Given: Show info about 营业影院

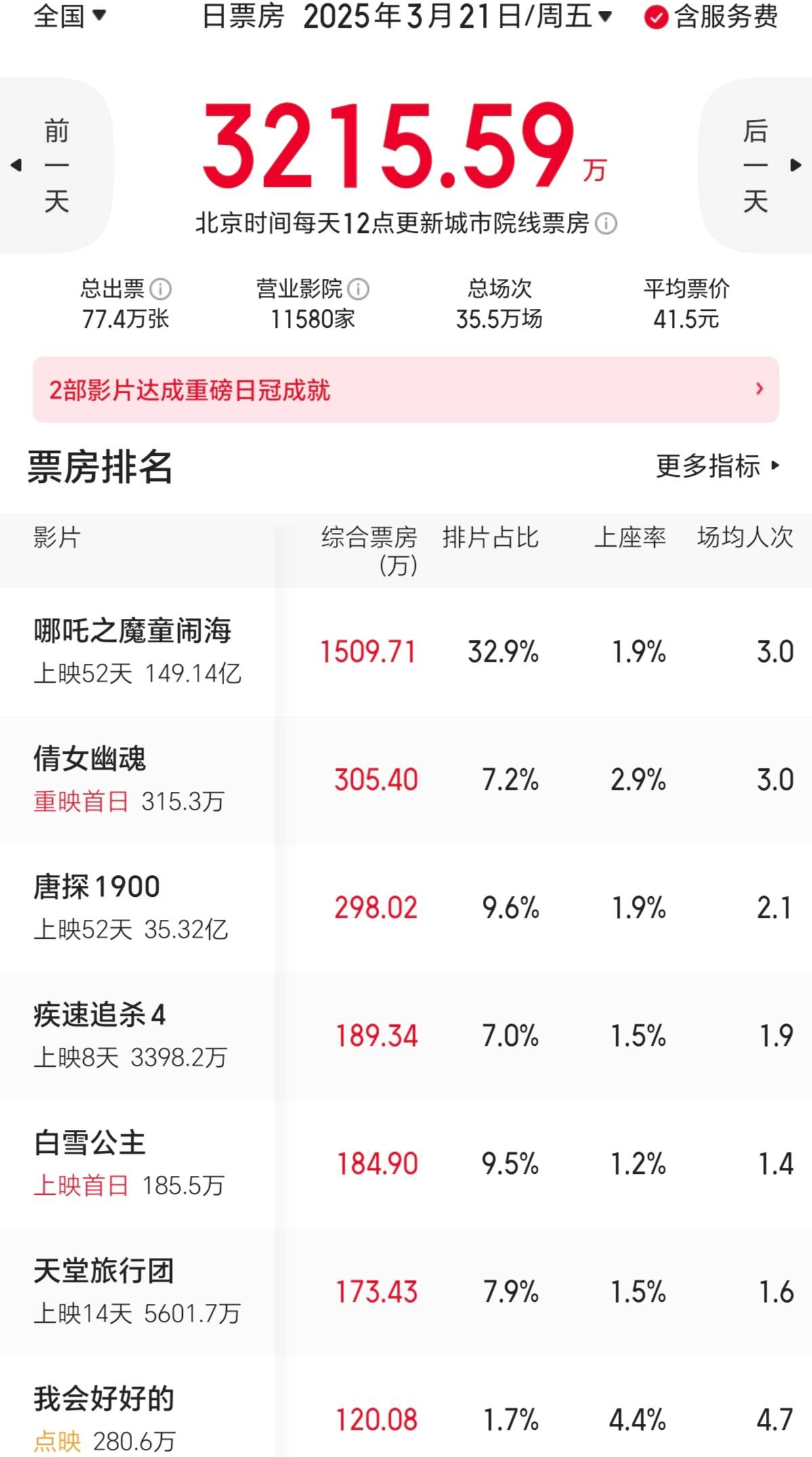Looking at the screenshot, I should pyautogui.click(x=358, y=289).
